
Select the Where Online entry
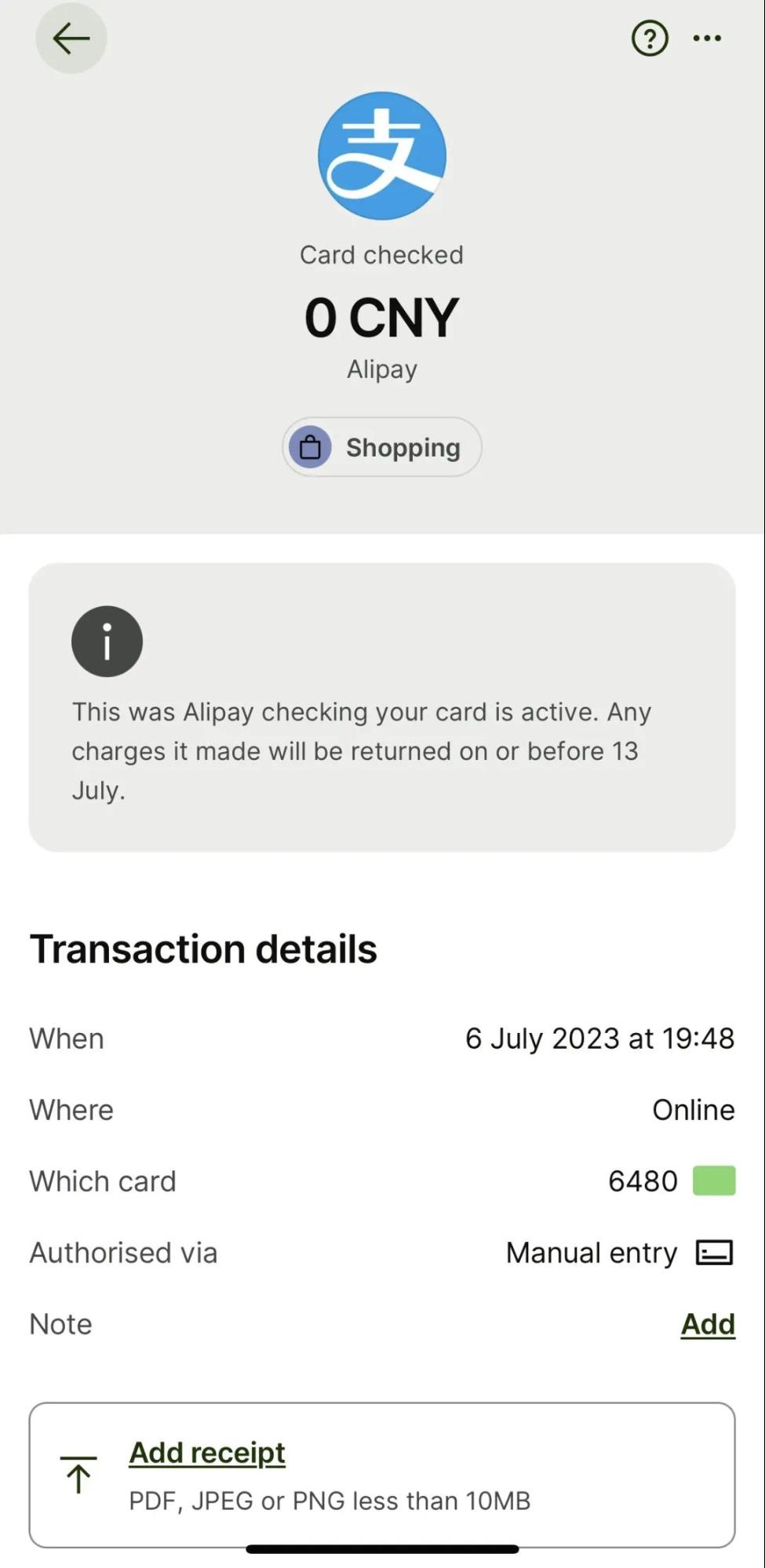382,1109
